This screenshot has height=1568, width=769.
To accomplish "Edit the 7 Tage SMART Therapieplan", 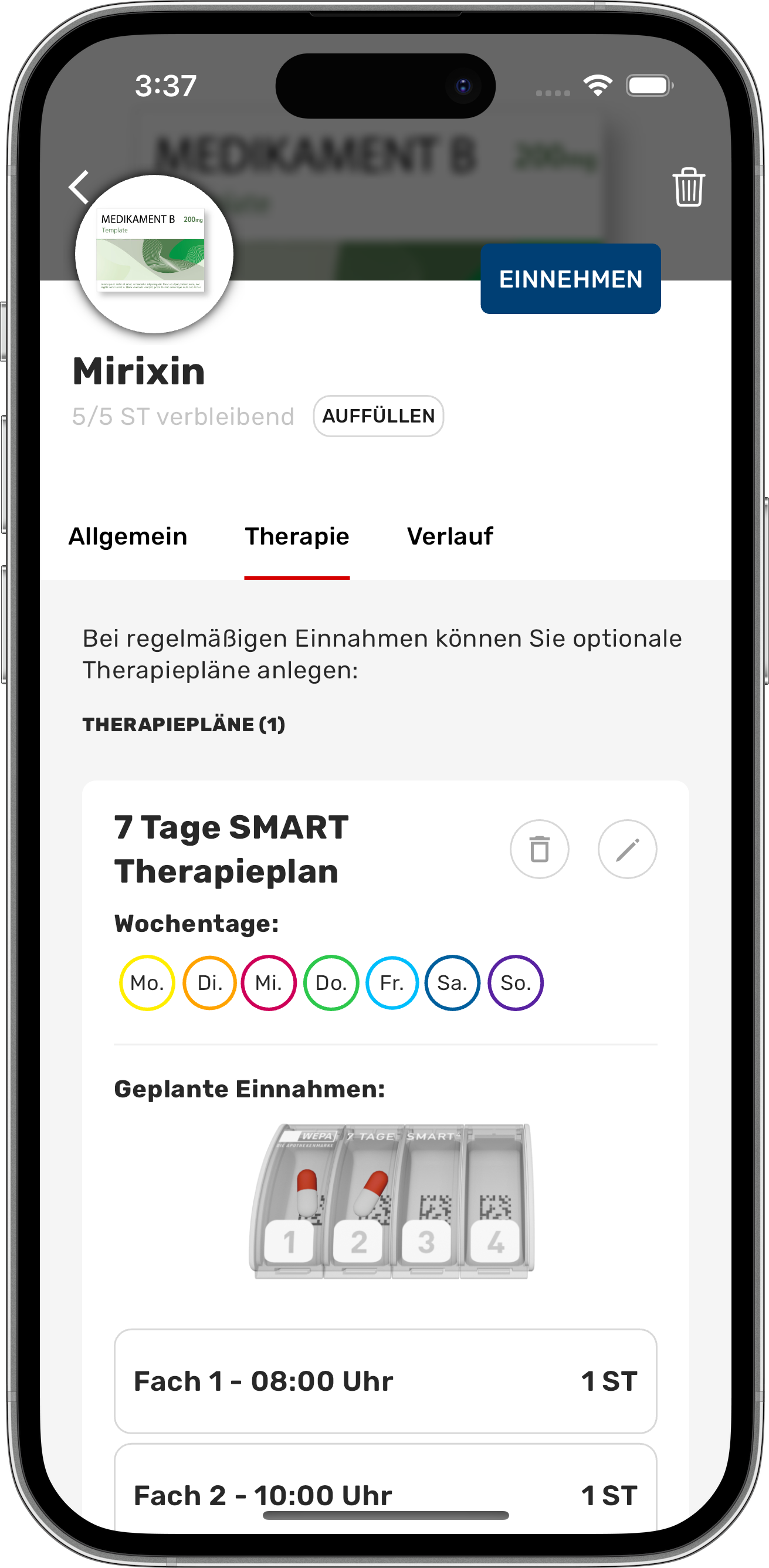I will (626, 849).
